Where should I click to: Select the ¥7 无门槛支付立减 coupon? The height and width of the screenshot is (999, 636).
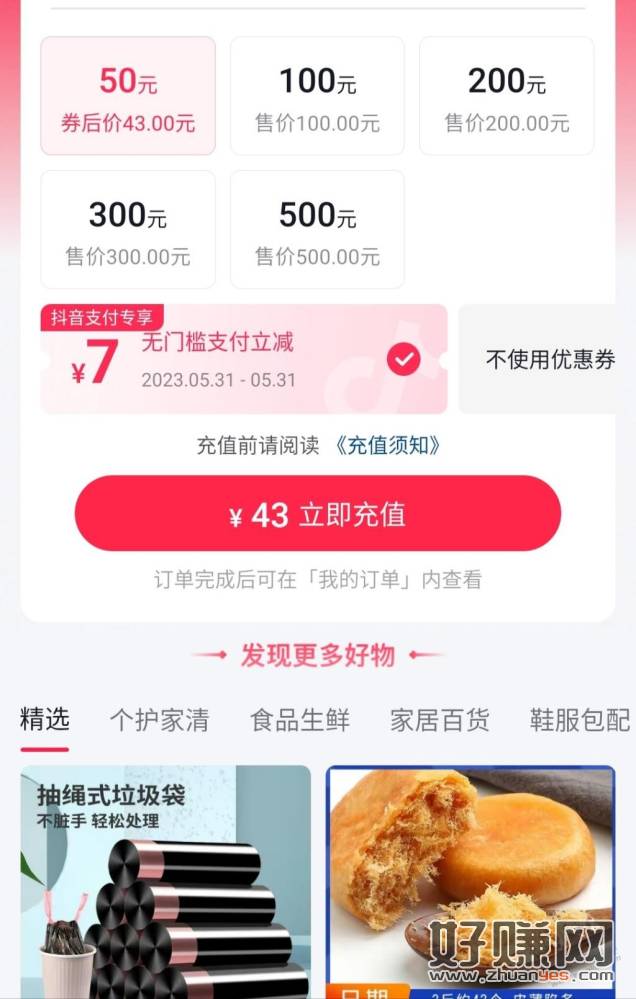click(243, 360)
